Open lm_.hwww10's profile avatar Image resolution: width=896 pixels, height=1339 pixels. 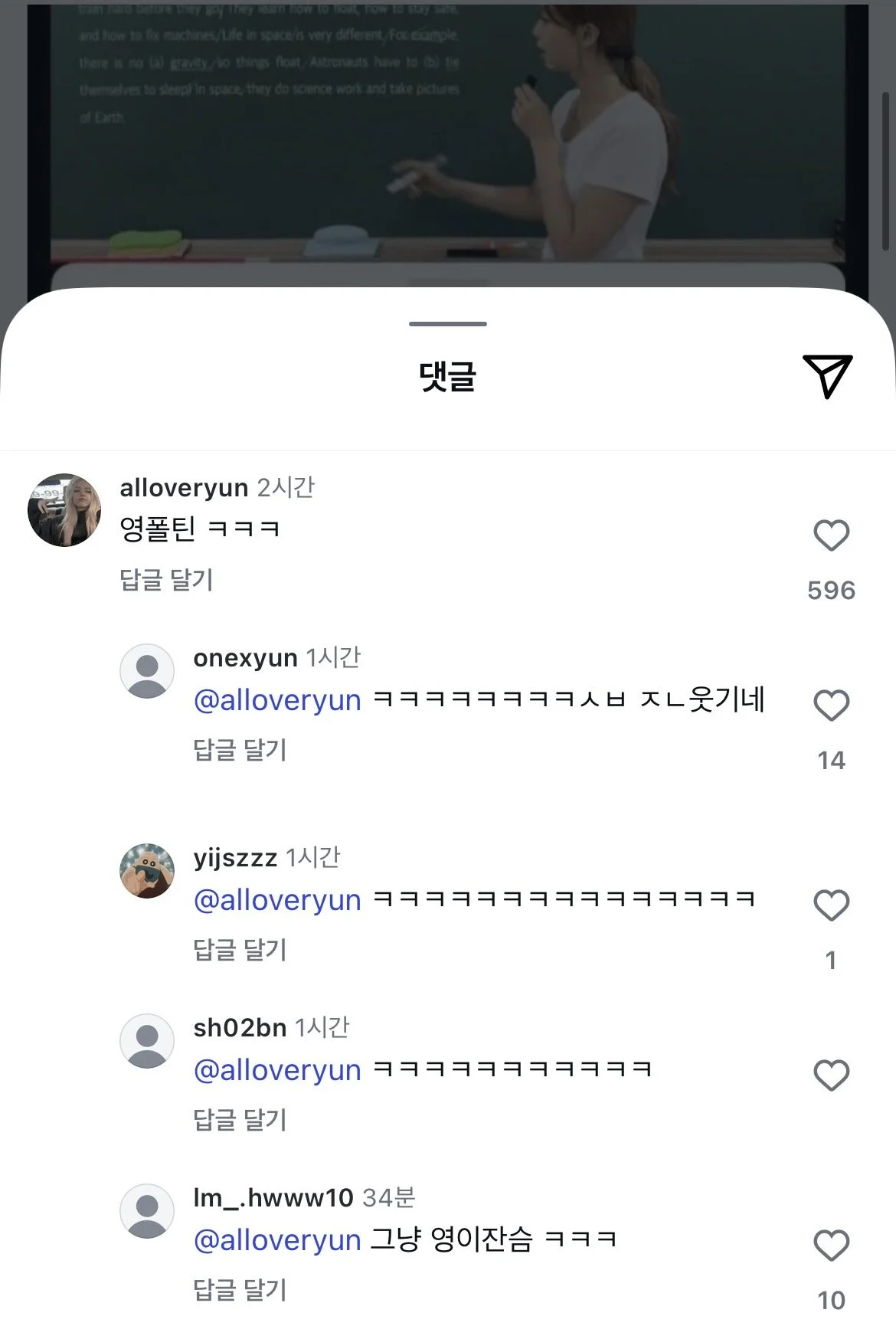tap(147, 1211)
